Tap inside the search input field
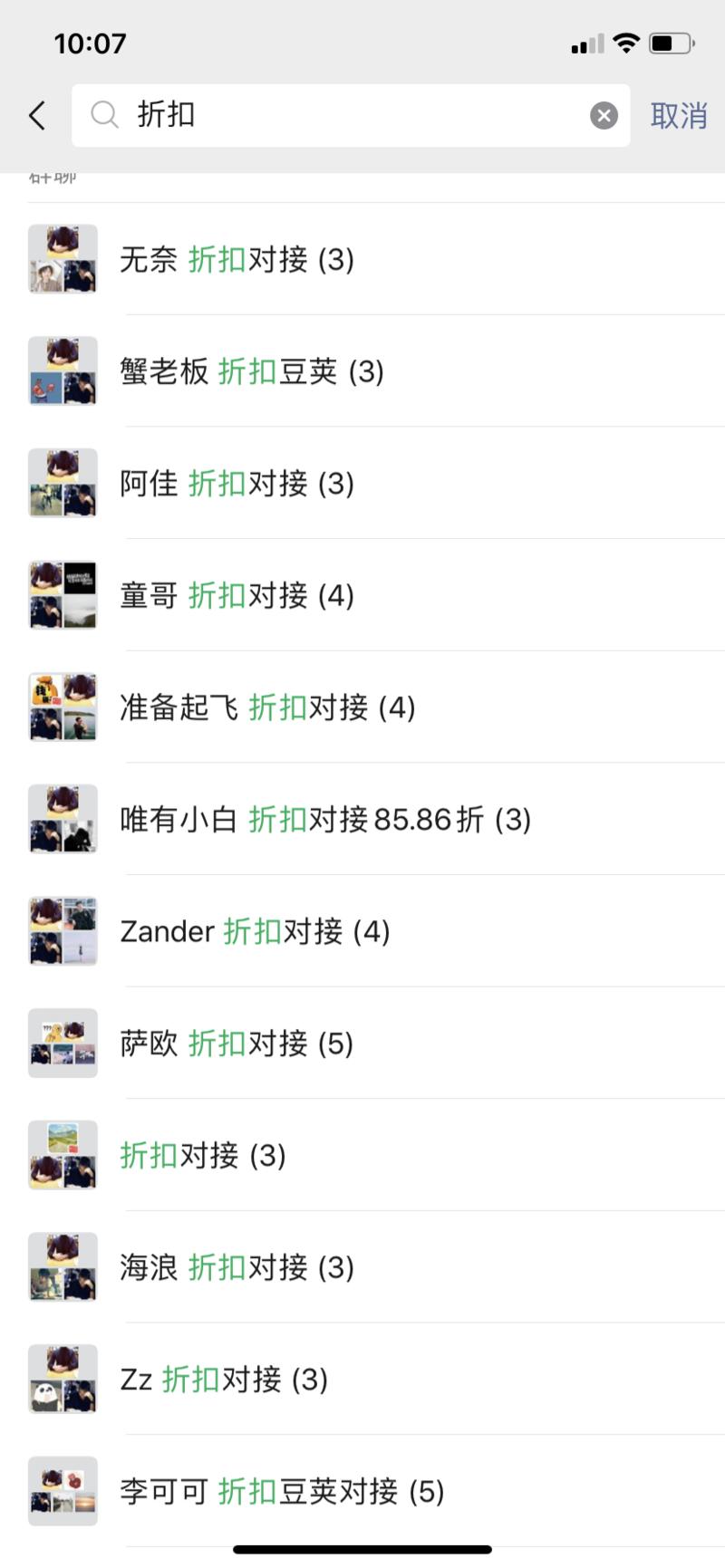 point(344,115)
